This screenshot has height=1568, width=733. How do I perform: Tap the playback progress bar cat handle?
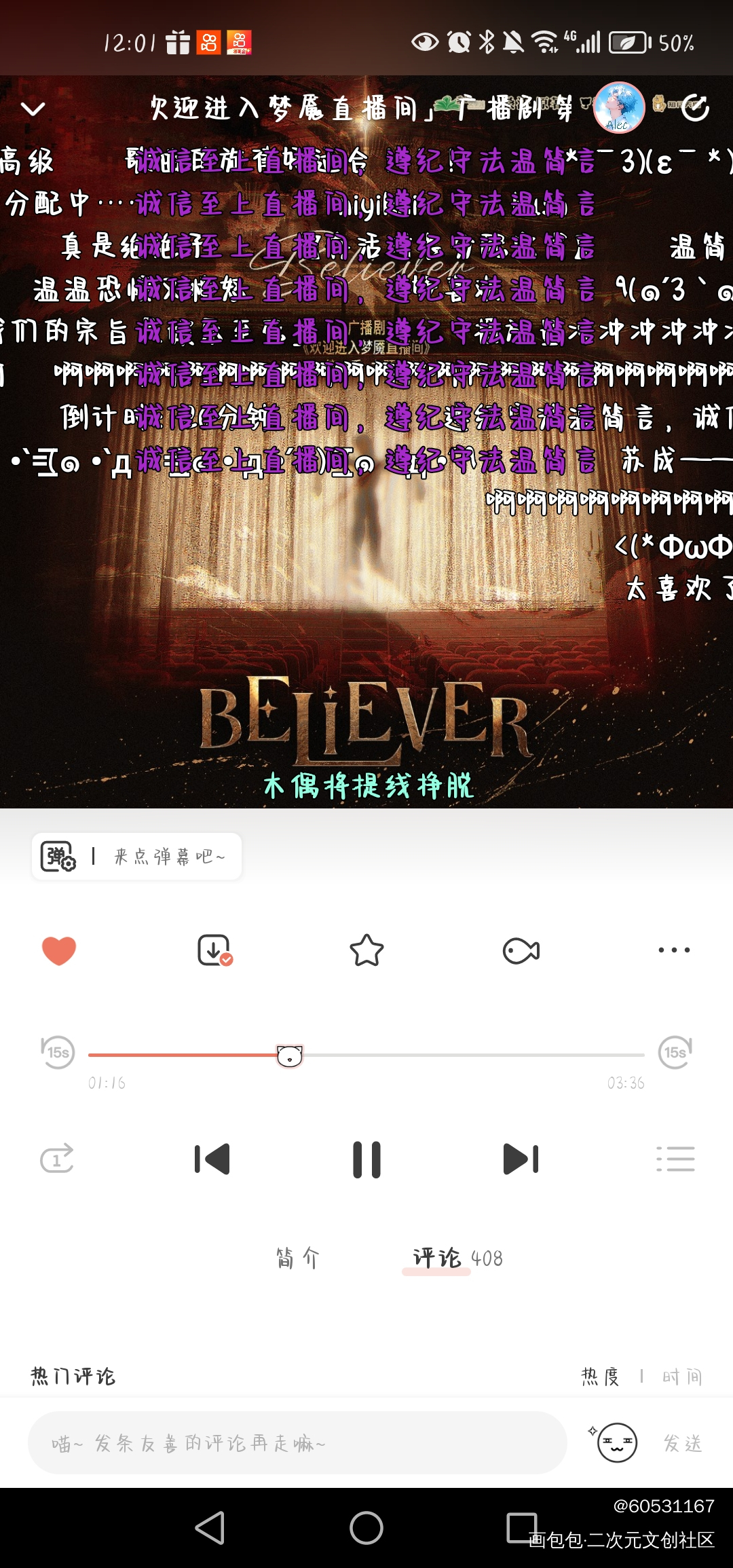click(290, 1056)
